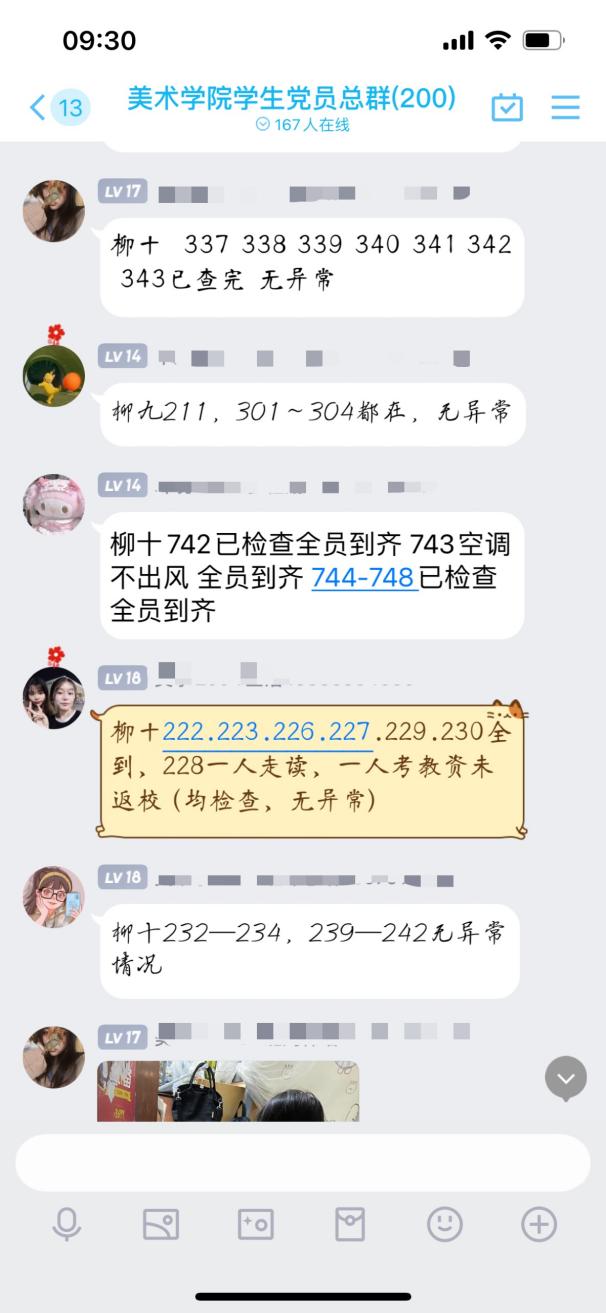Jump to latest messages with down arrow
The height and width of the screenshot is (1313, 606).
(x=565, y=1078)
